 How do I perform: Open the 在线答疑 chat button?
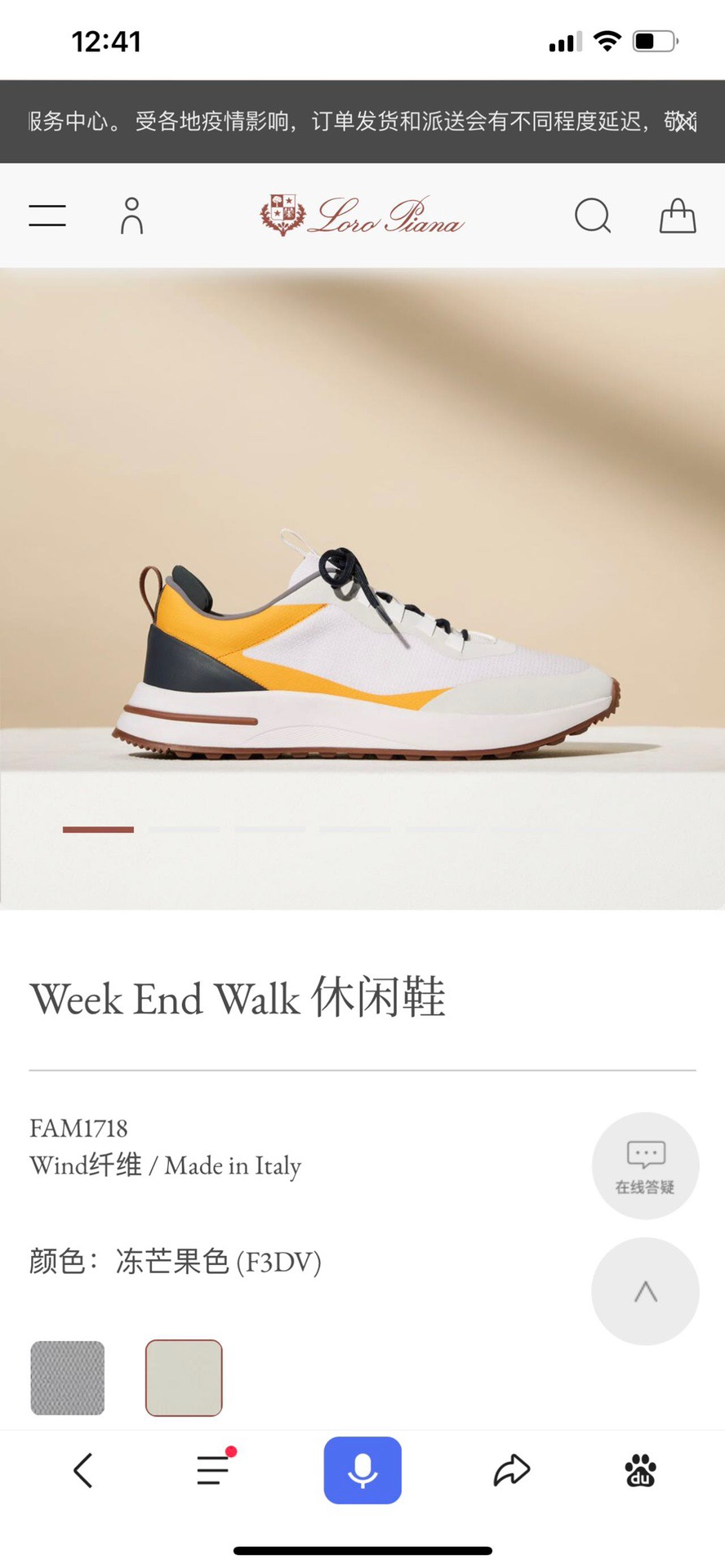pos(645,1165)
